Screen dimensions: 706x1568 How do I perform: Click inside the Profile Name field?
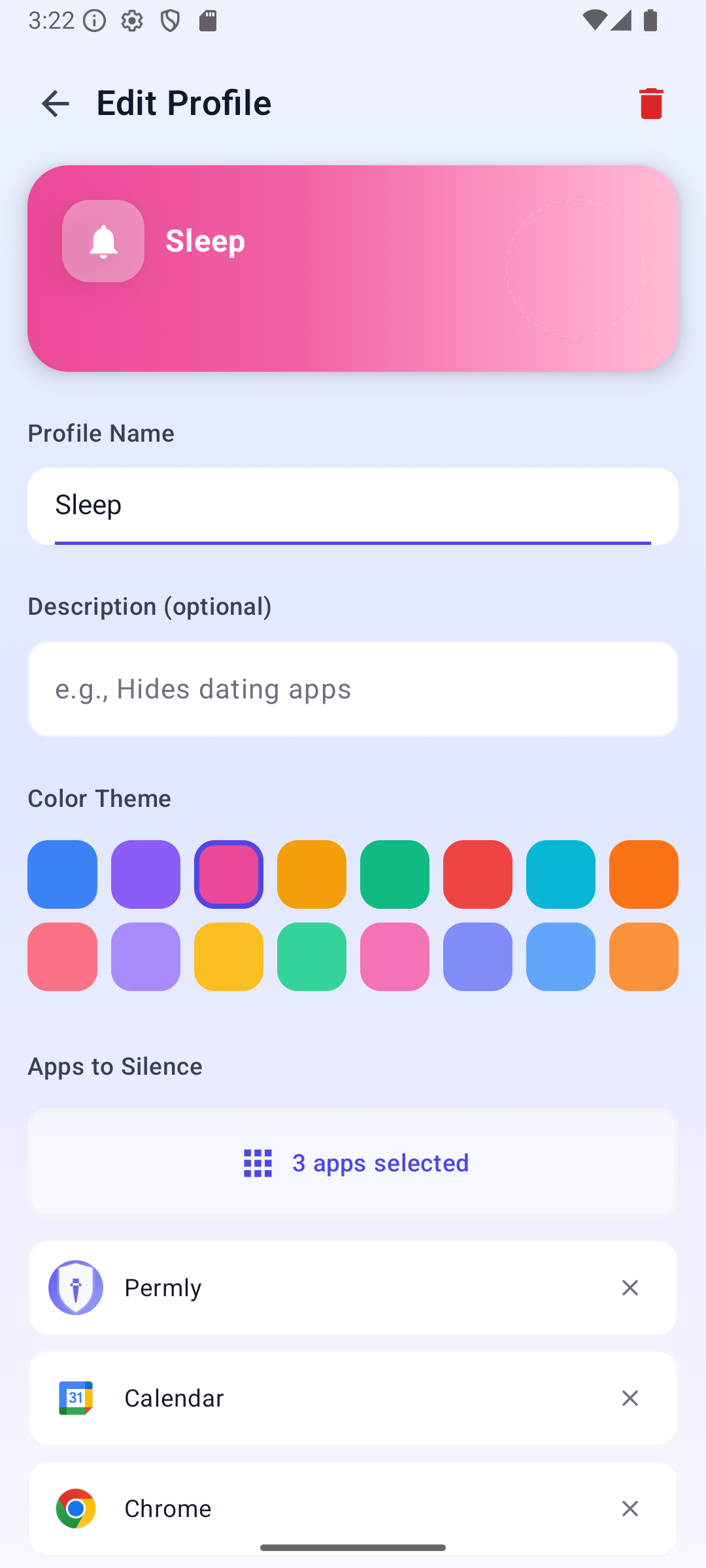pyautogui.click(x=353, y=505)
